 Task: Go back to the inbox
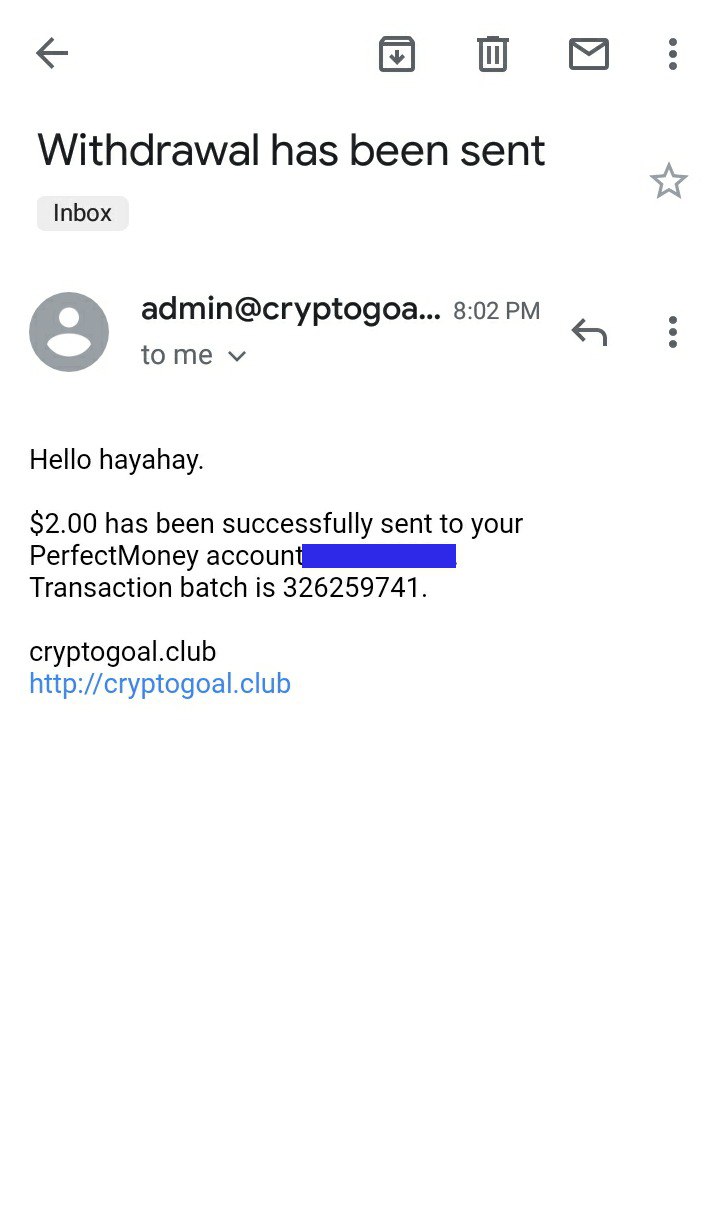point(52,53)
